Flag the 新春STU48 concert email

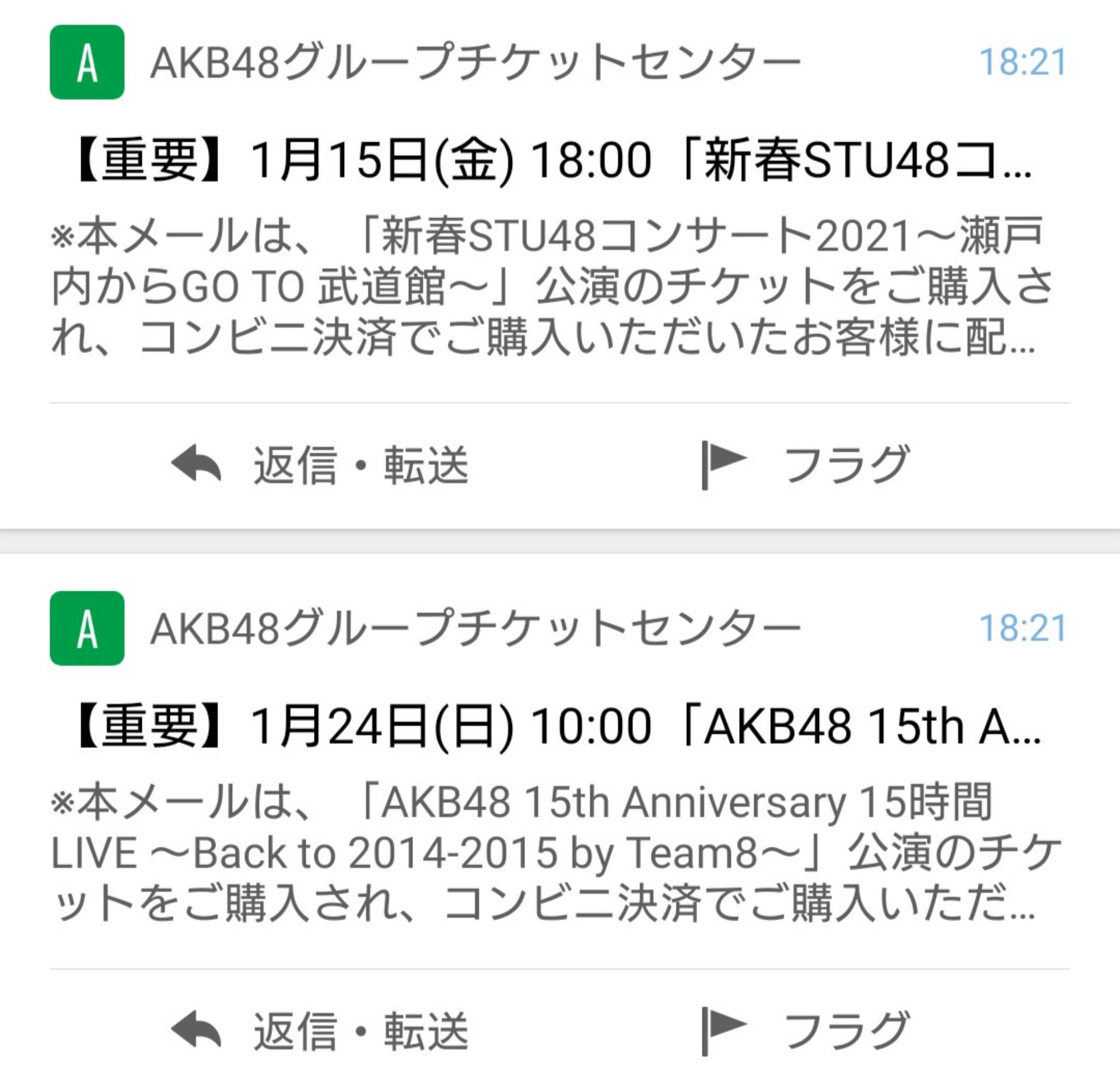pyautogui.click(x=806, y=465)
